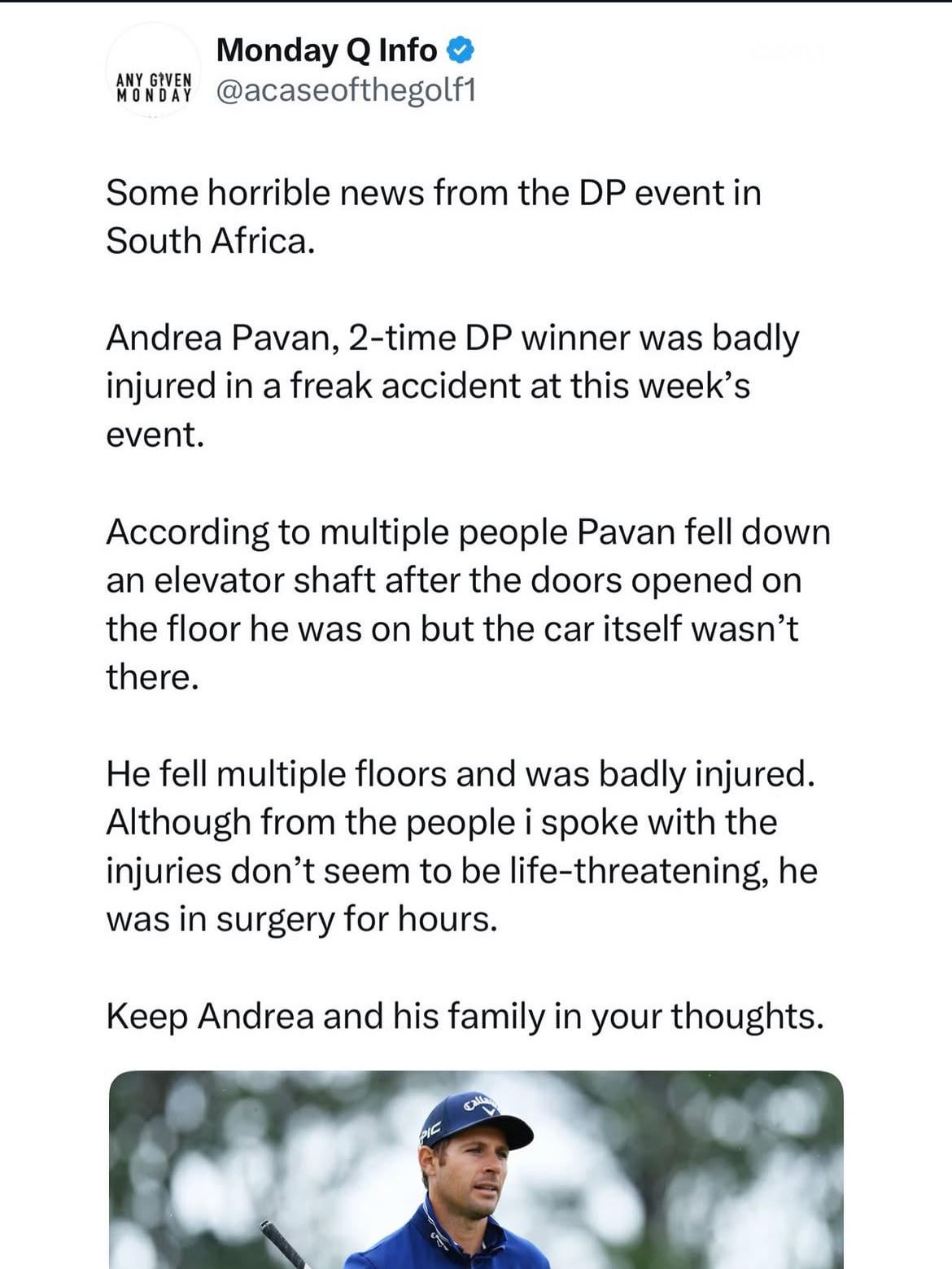
Task: View the attached golfer photo
Action: pos(476,1169)
